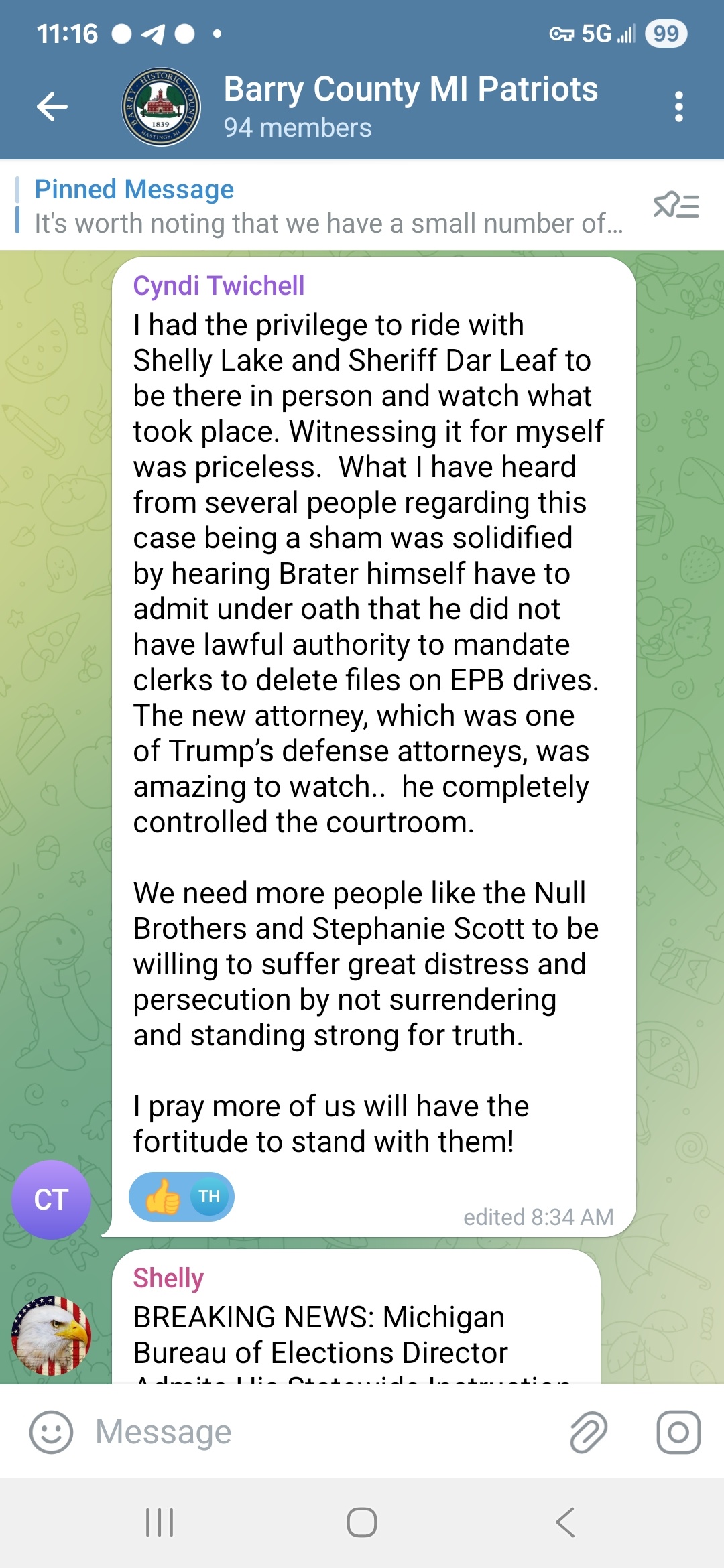Screen dimensions: 724x1568
Task: Open the three-dot overflow menu
Action: [x=678, y=107]
